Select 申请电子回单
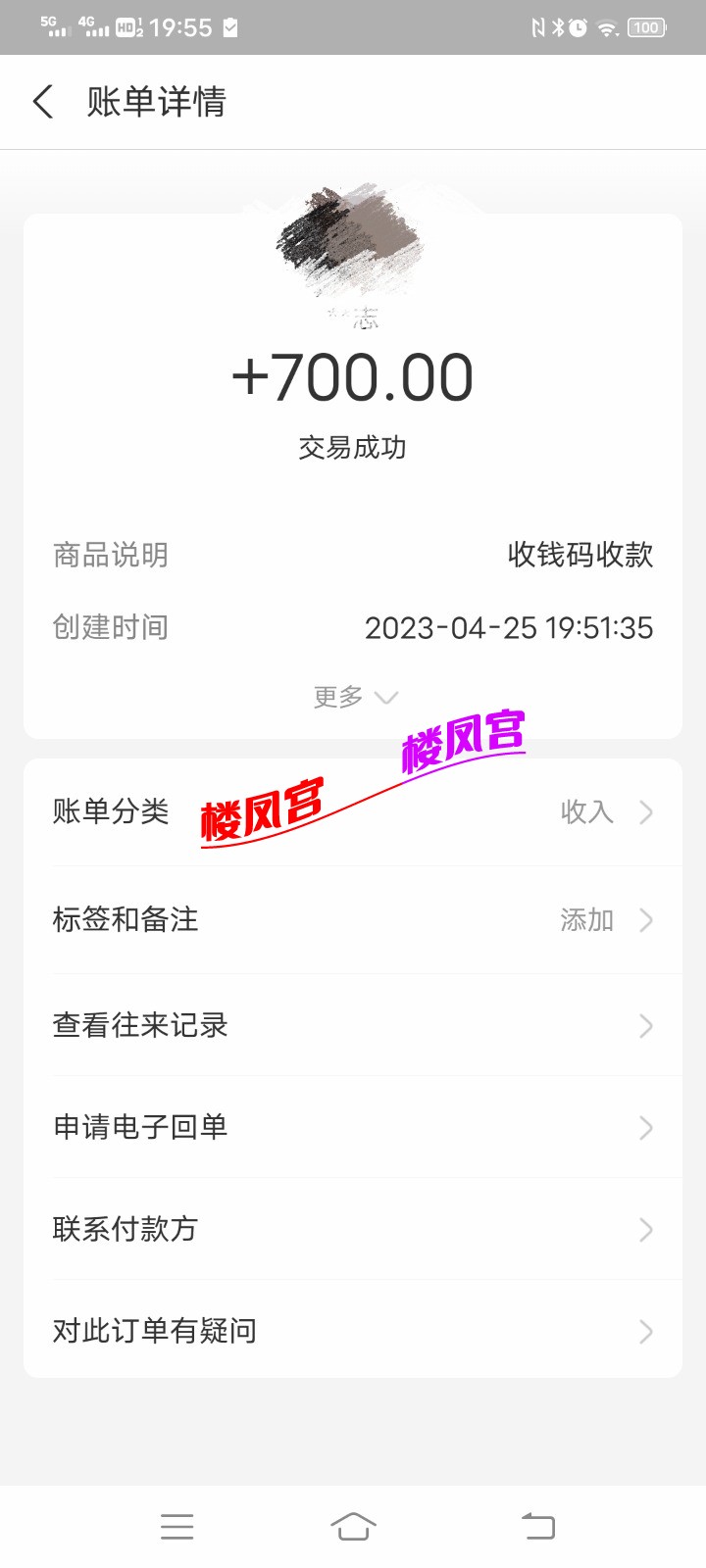The image size is (706, 1568). coord(353,1127)
